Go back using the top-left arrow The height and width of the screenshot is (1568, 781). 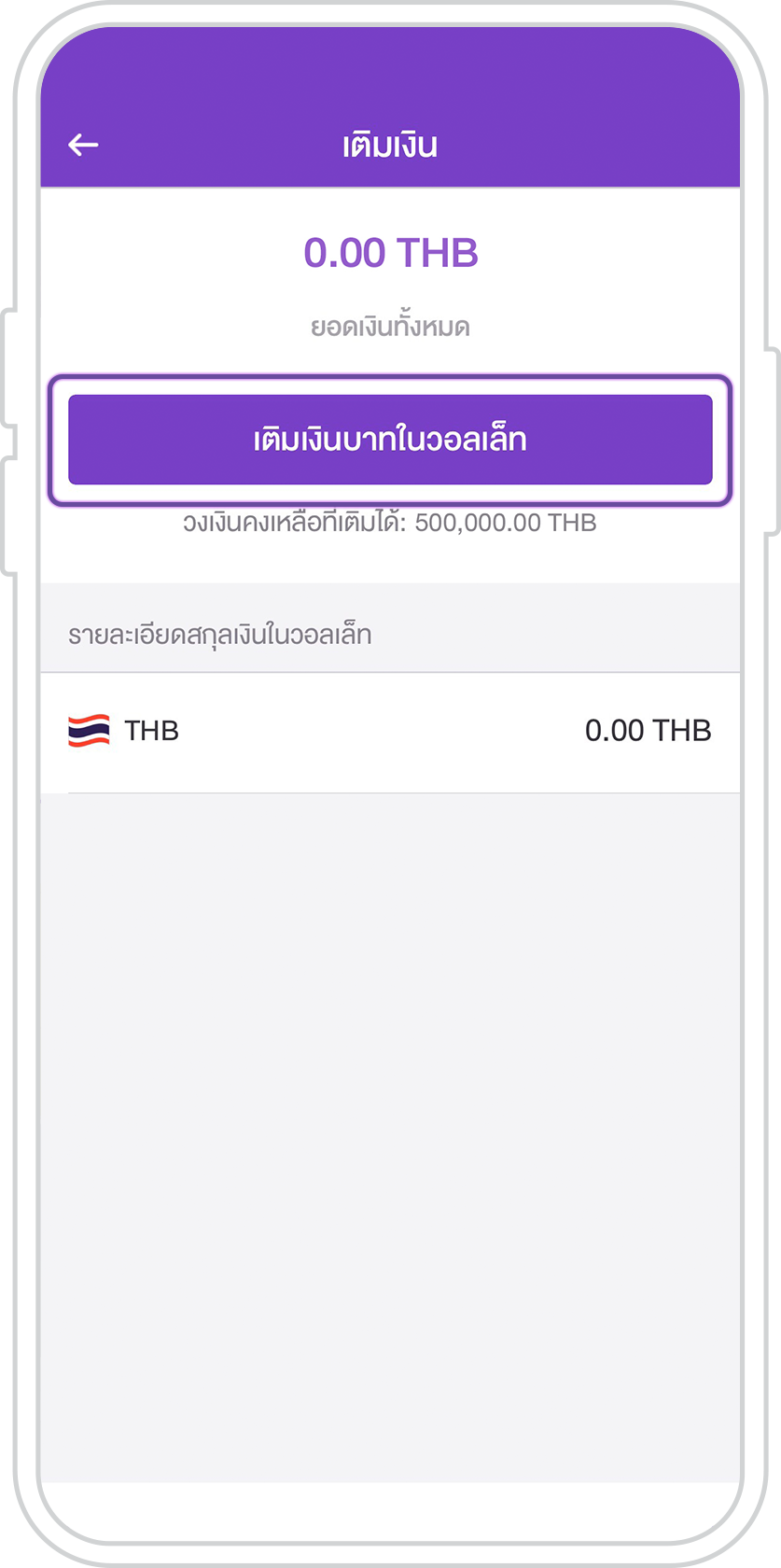click(83, 145)
